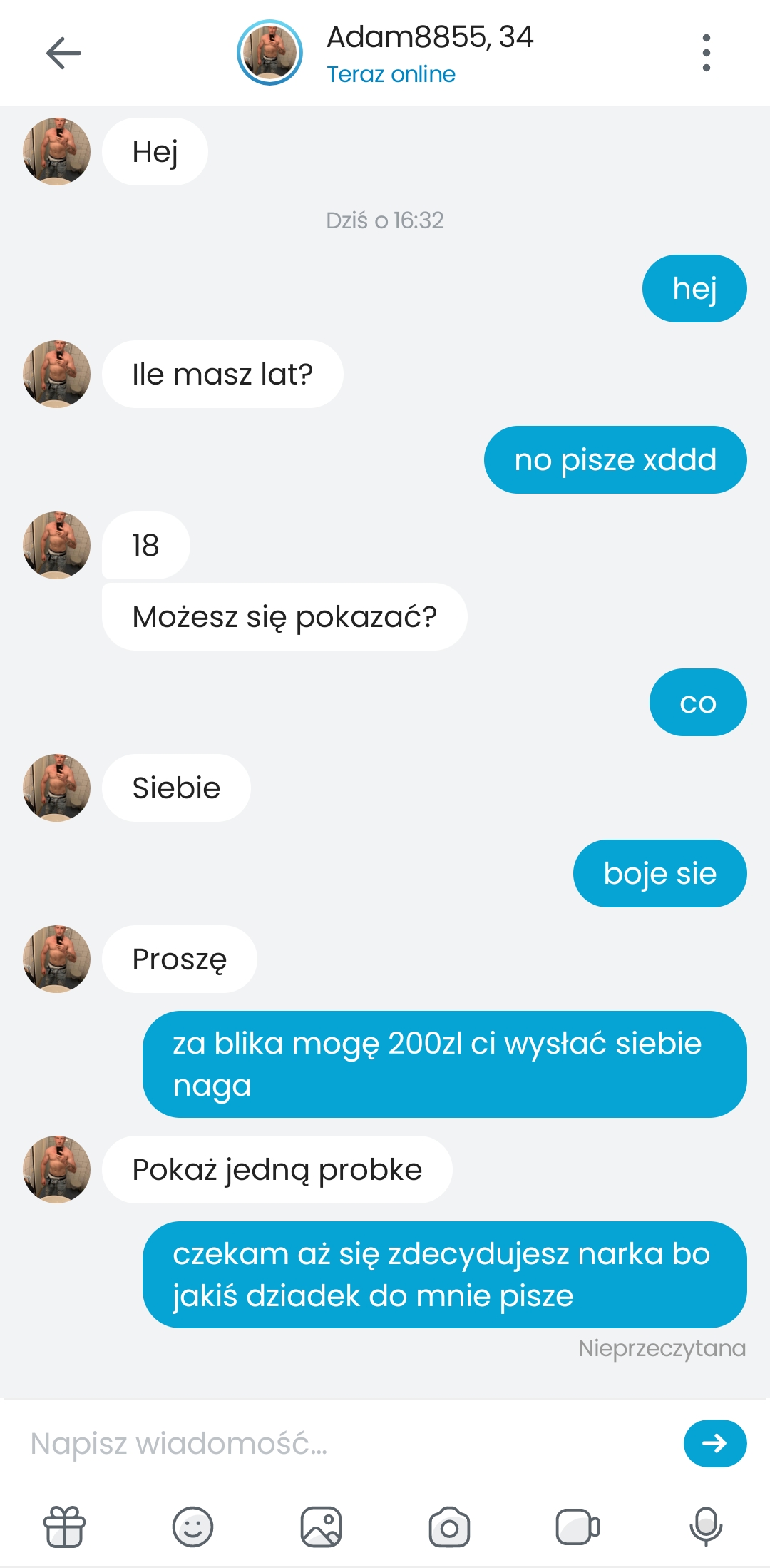Viewport: 770px width, 1568px height.
Task: Send the message with arrow button
Action: tap(715, 1443)
